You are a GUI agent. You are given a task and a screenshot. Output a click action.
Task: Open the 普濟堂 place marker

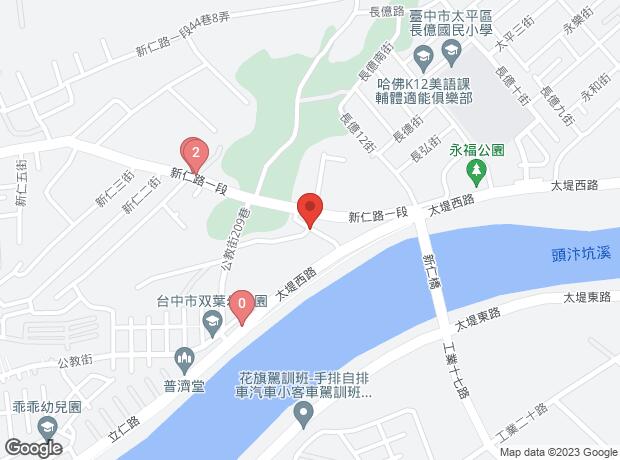coord(183,358)
